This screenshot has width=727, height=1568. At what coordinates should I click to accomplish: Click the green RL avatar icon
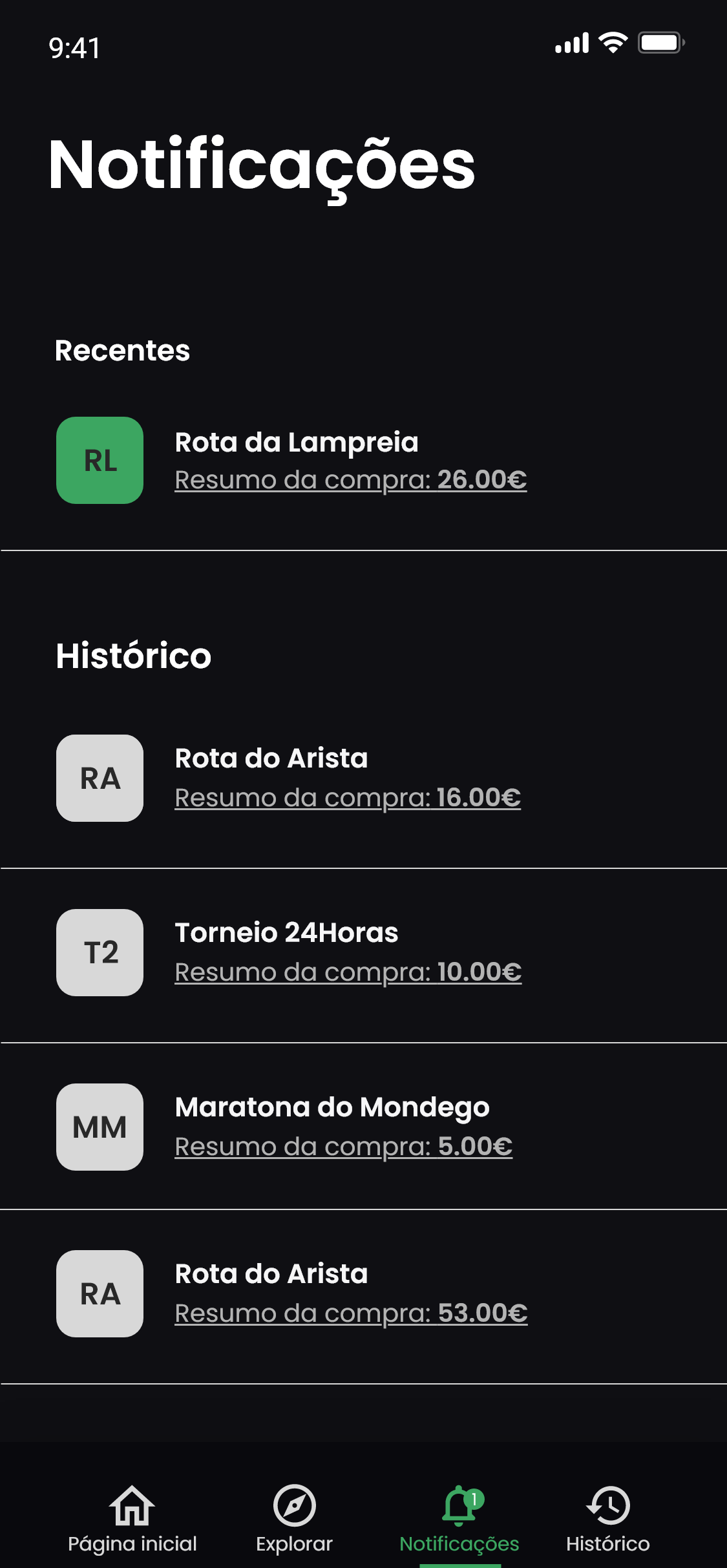point(100,460)
